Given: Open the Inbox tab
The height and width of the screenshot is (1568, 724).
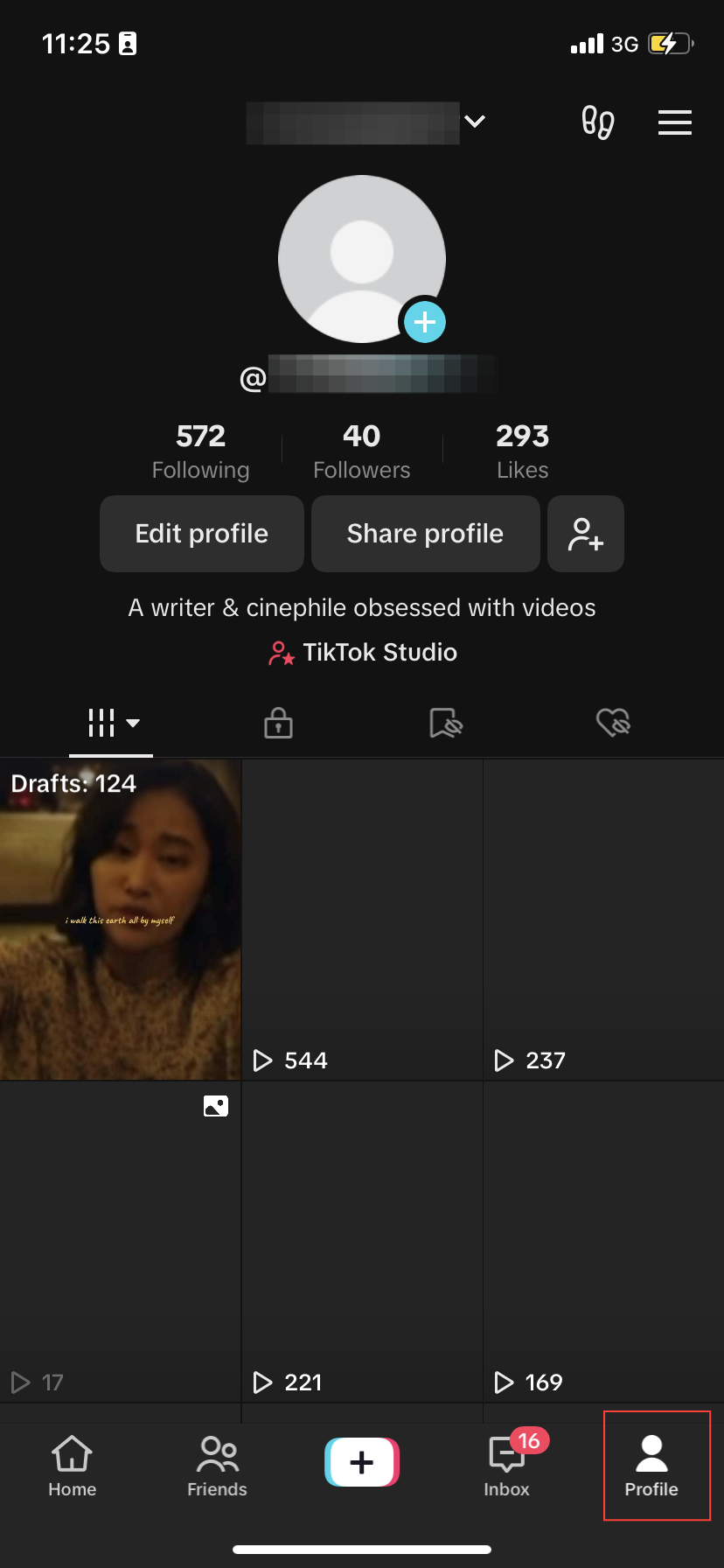Looking at the screenshot, I should coord(507,1466).
